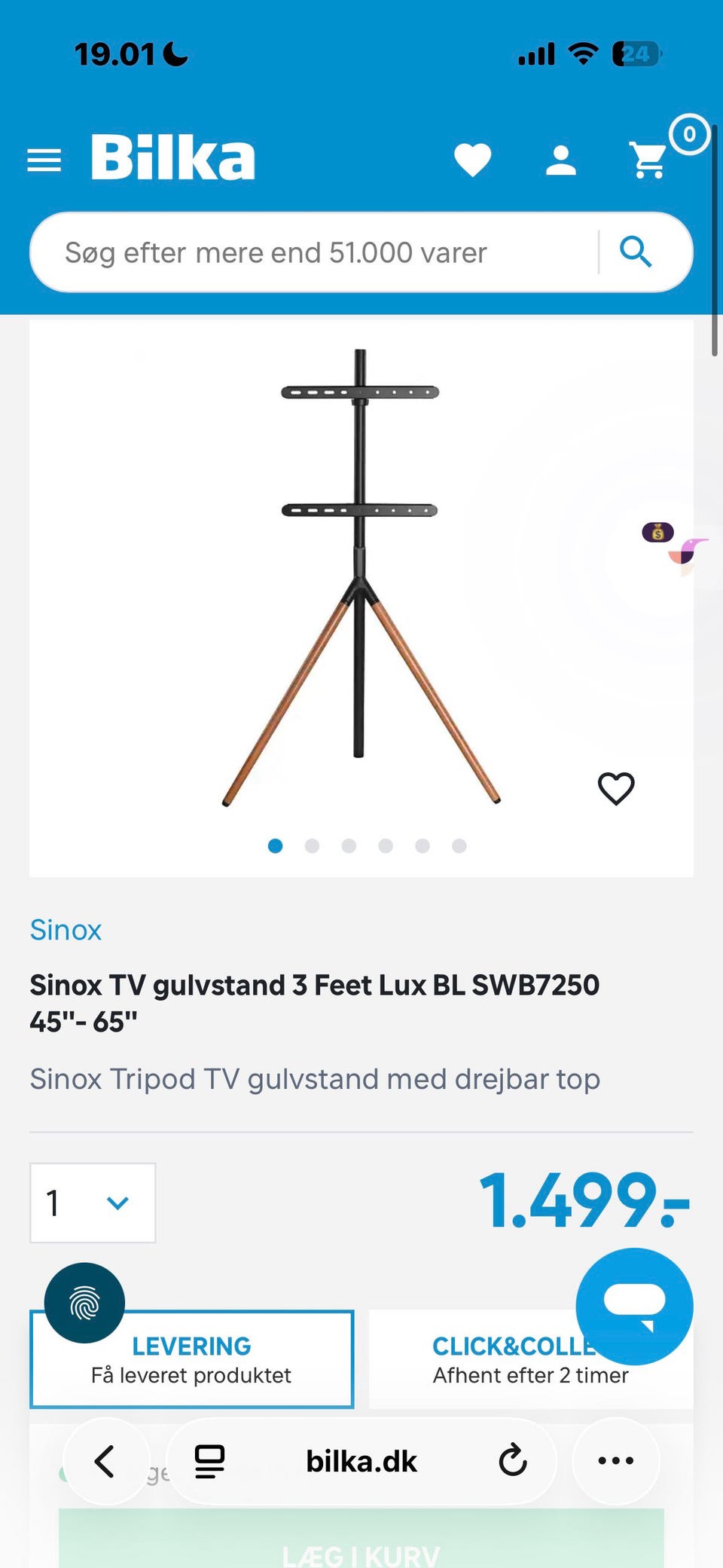Open the favorites heart in header

coord(472,160)
